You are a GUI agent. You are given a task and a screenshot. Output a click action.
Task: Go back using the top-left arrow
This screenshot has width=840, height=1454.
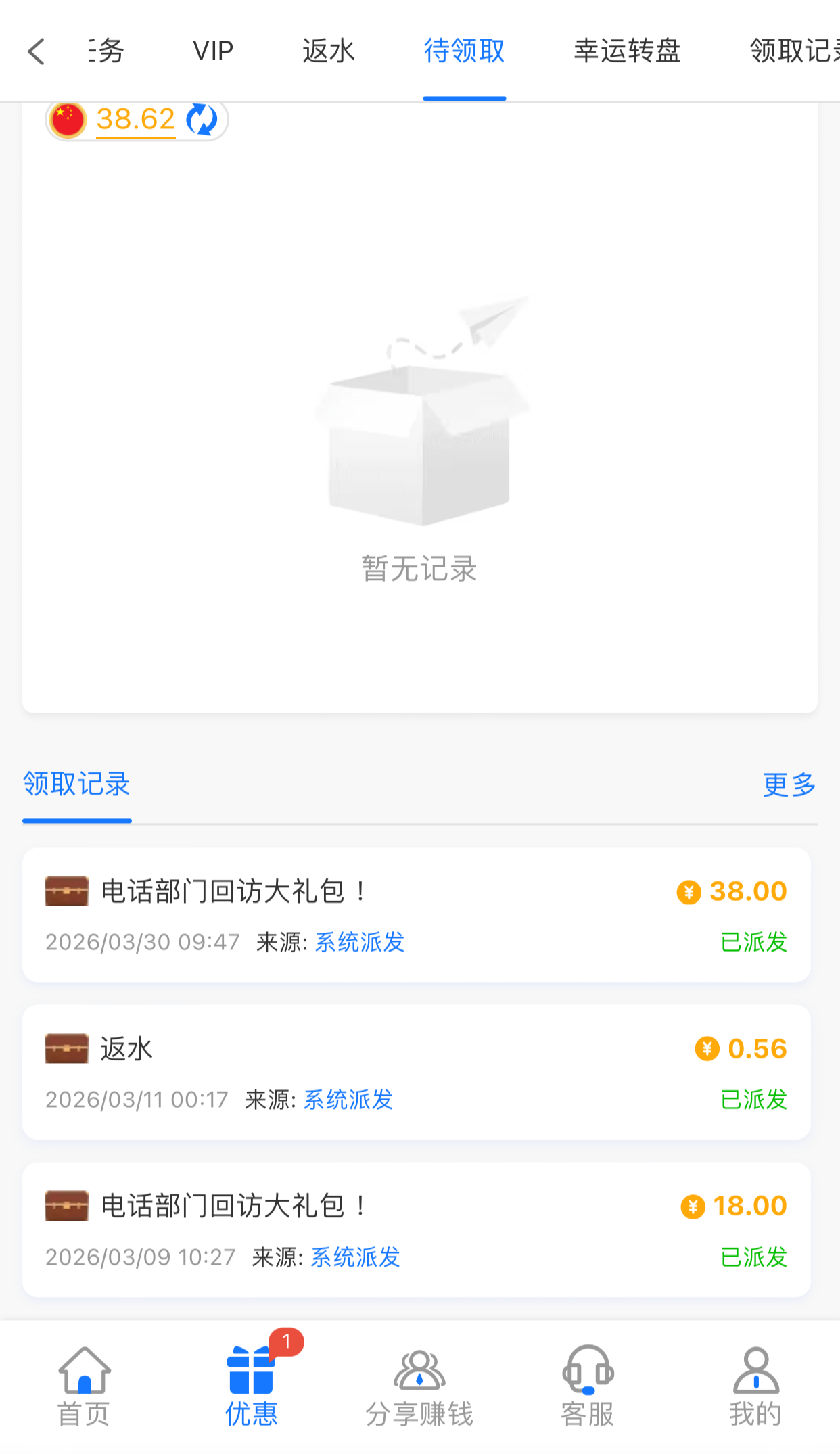(37, 51)
